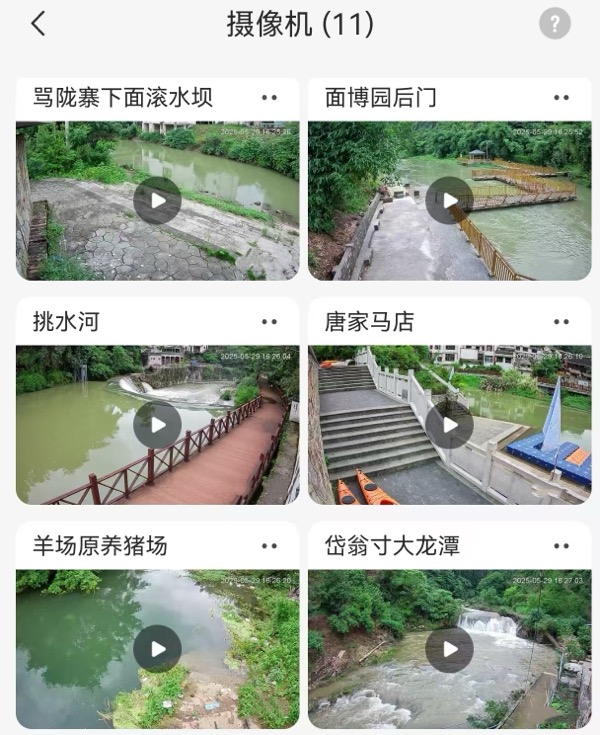Open more options for 面博园后门
Viewport: 600px width, 735px height.
coord(561,98)
